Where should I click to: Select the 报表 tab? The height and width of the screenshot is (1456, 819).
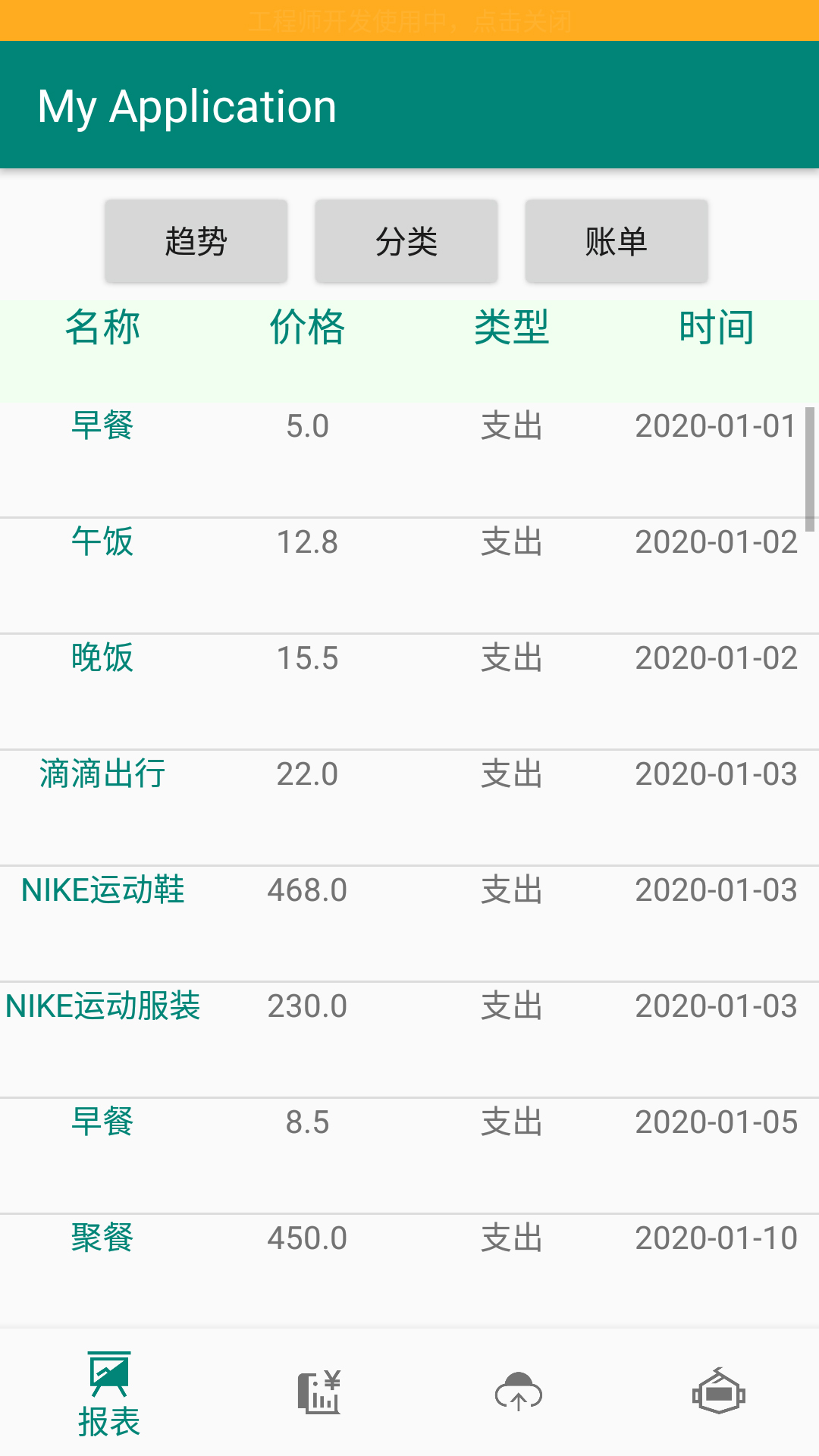(x=109, y=1394)
